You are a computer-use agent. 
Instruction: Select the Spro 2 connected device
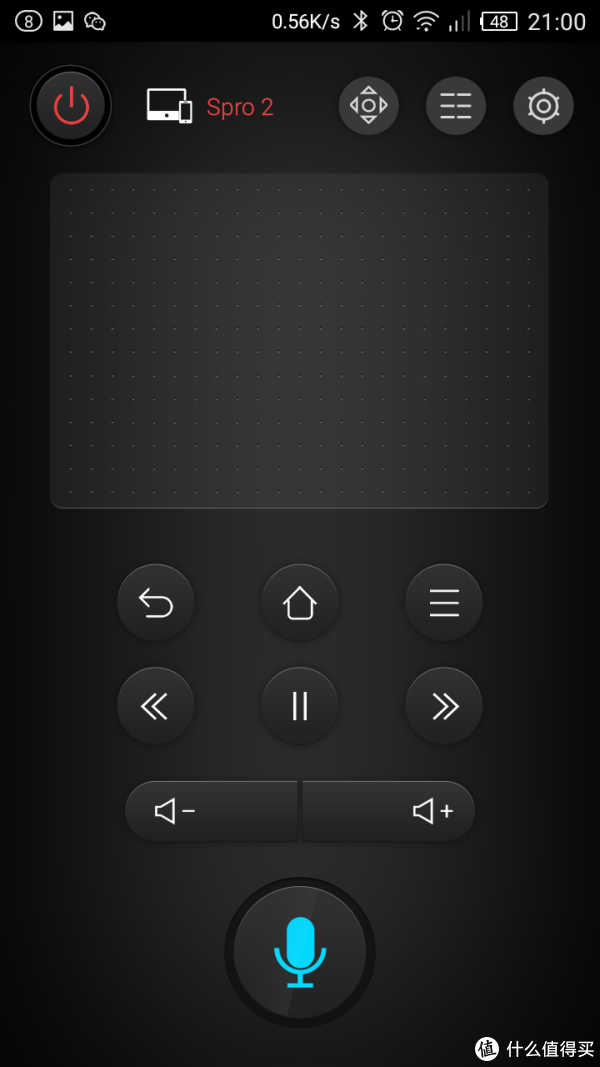(x=210, y=107)
